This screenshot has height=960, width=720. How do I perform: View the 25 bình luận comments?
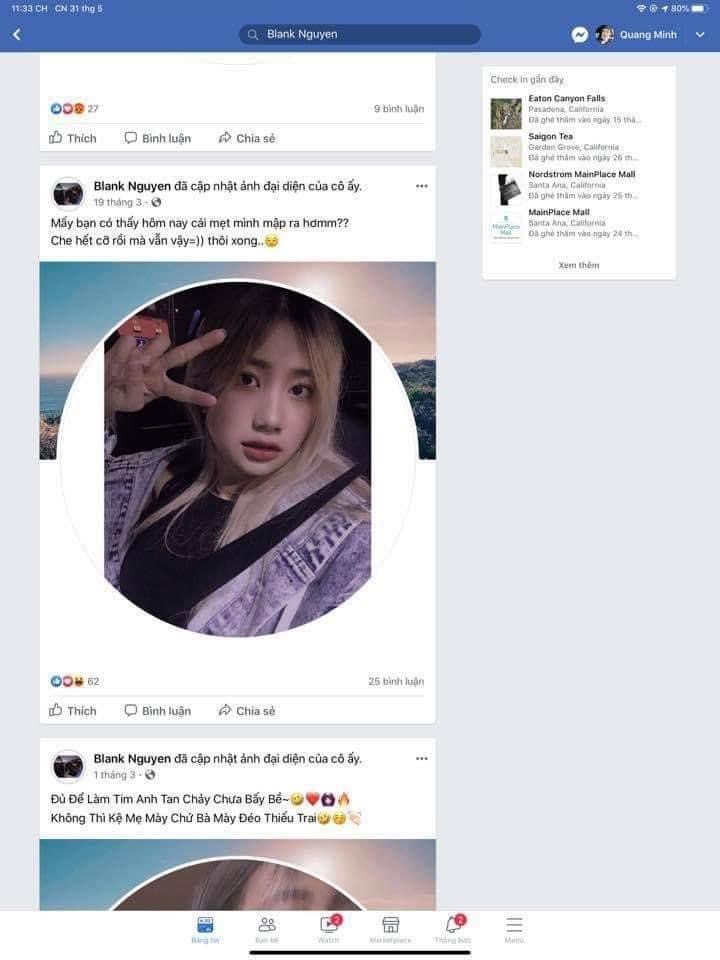pyautogui.click(x=396, y=682)
